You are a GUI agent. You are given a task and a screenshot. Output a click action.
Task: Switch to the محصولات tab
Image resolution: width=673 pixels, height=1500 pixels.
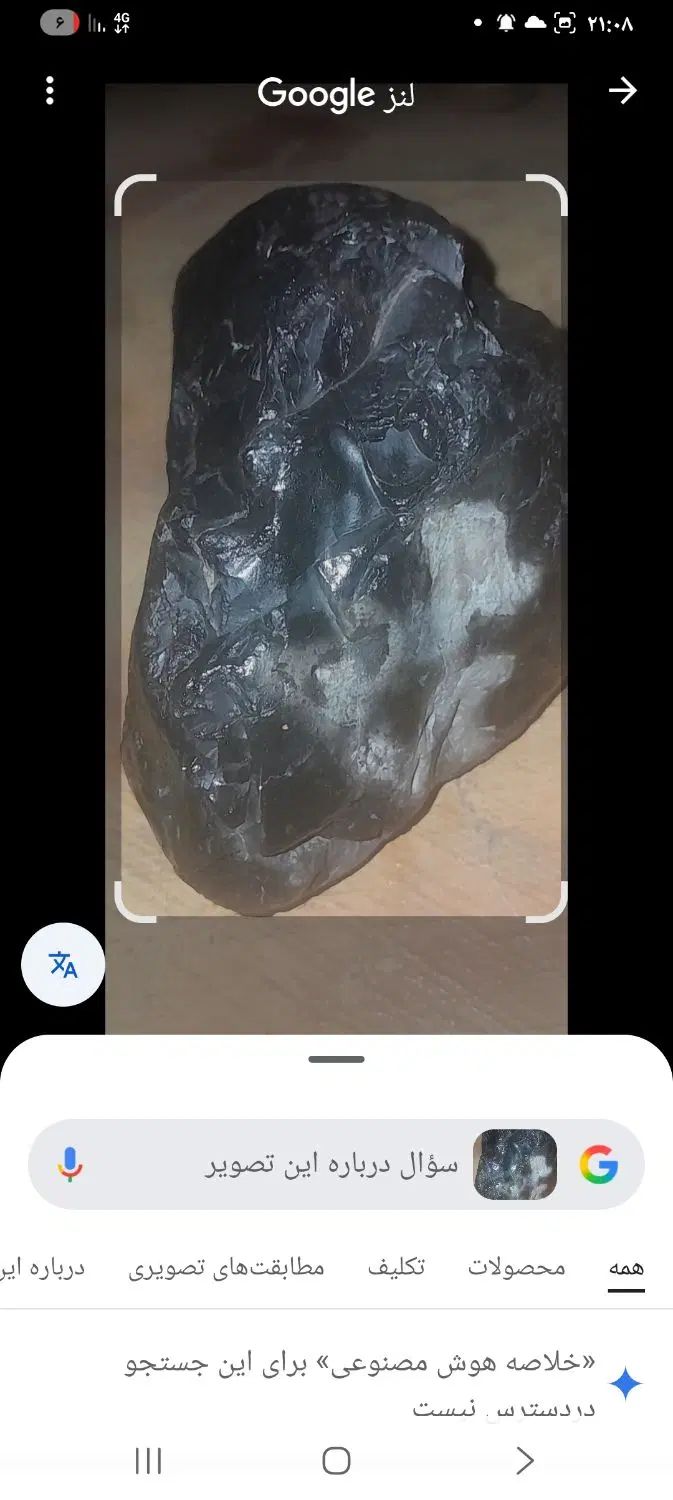[x=516, y=1268]
